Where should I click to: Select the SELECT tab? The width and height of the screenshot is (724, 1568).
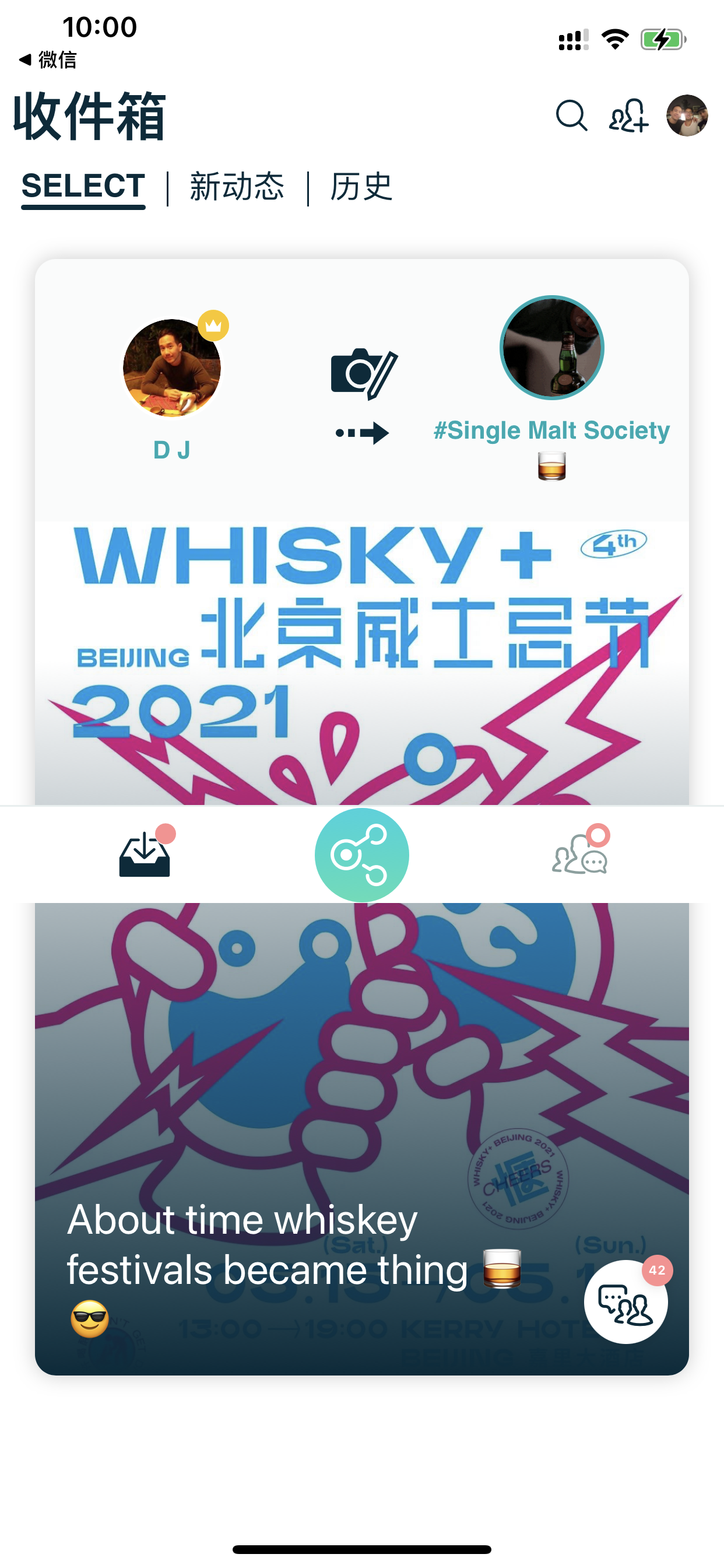coord(83,186)
